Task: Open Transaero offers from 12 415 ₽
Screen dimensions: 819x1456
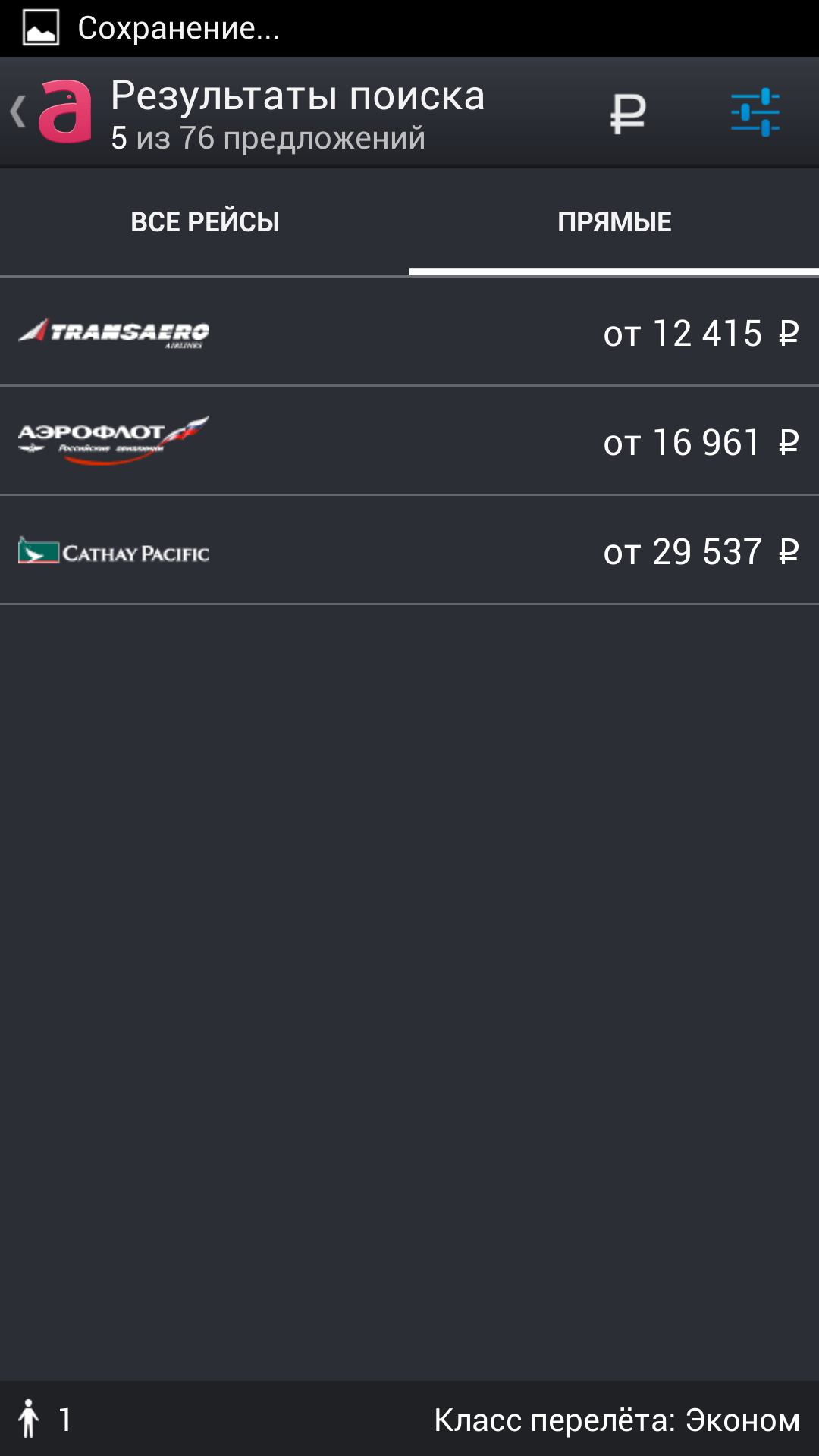Action: tap(409, 332)
